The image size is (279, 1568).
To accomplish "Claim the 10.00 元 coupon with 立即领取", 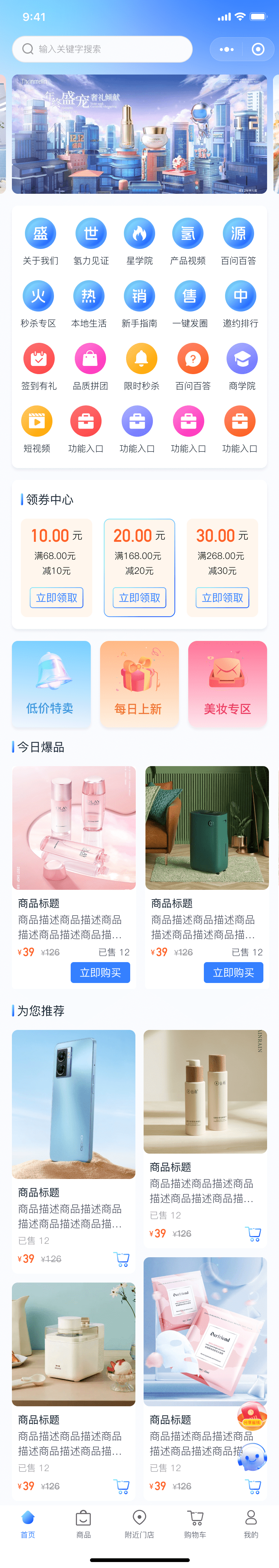I will 57,598.
